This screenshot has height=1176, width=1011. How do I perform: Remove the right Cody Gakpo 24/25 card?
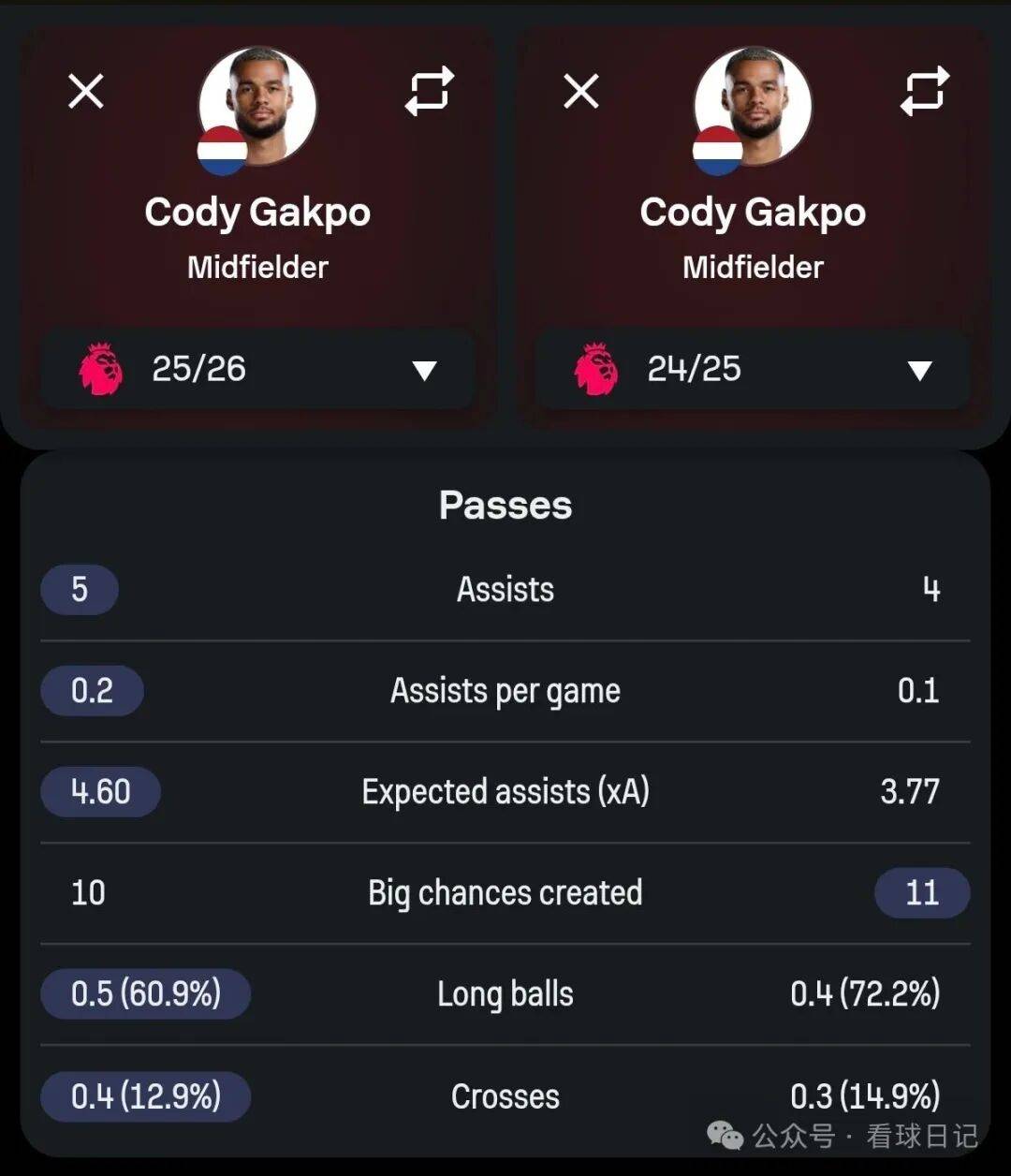pyautogui.click(x=581, y=92)
